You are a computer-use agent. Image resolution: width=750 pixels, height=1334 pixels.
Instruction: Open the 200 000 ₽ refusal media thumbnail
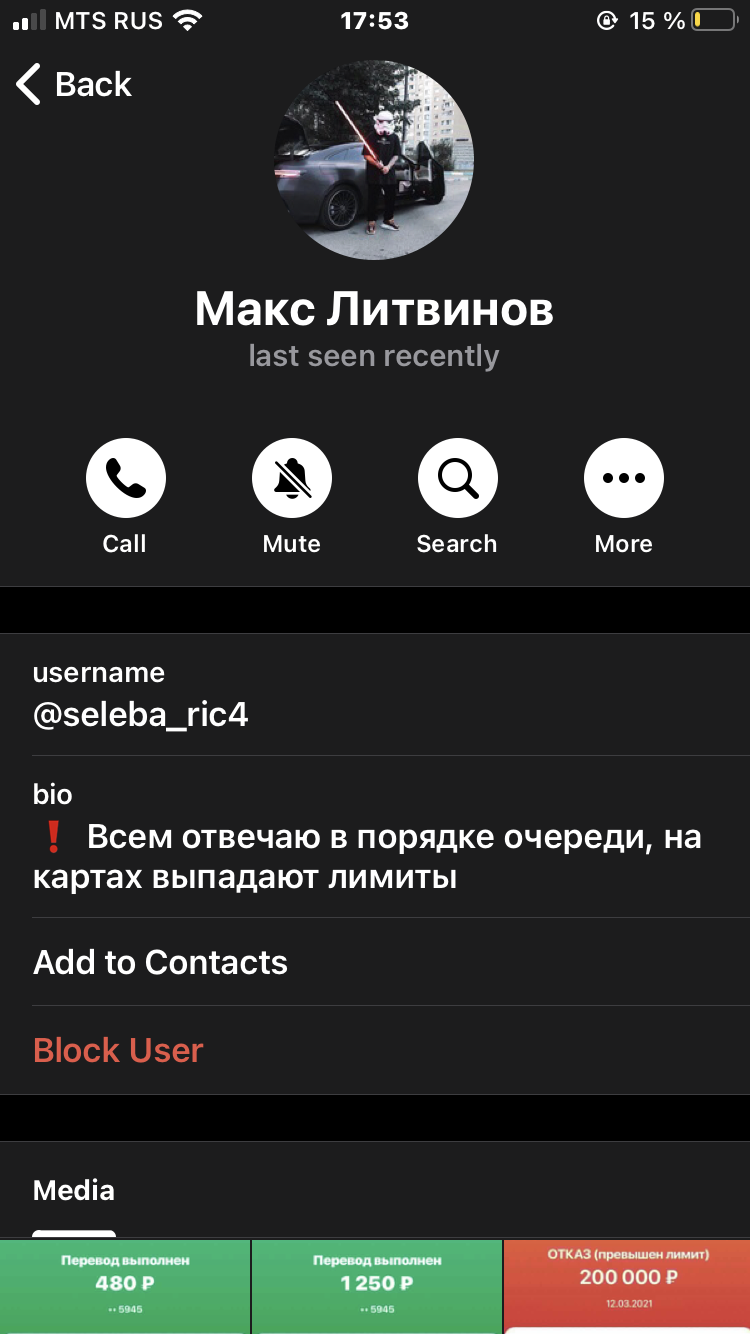pyautogui.click(x=627, y=1287)
